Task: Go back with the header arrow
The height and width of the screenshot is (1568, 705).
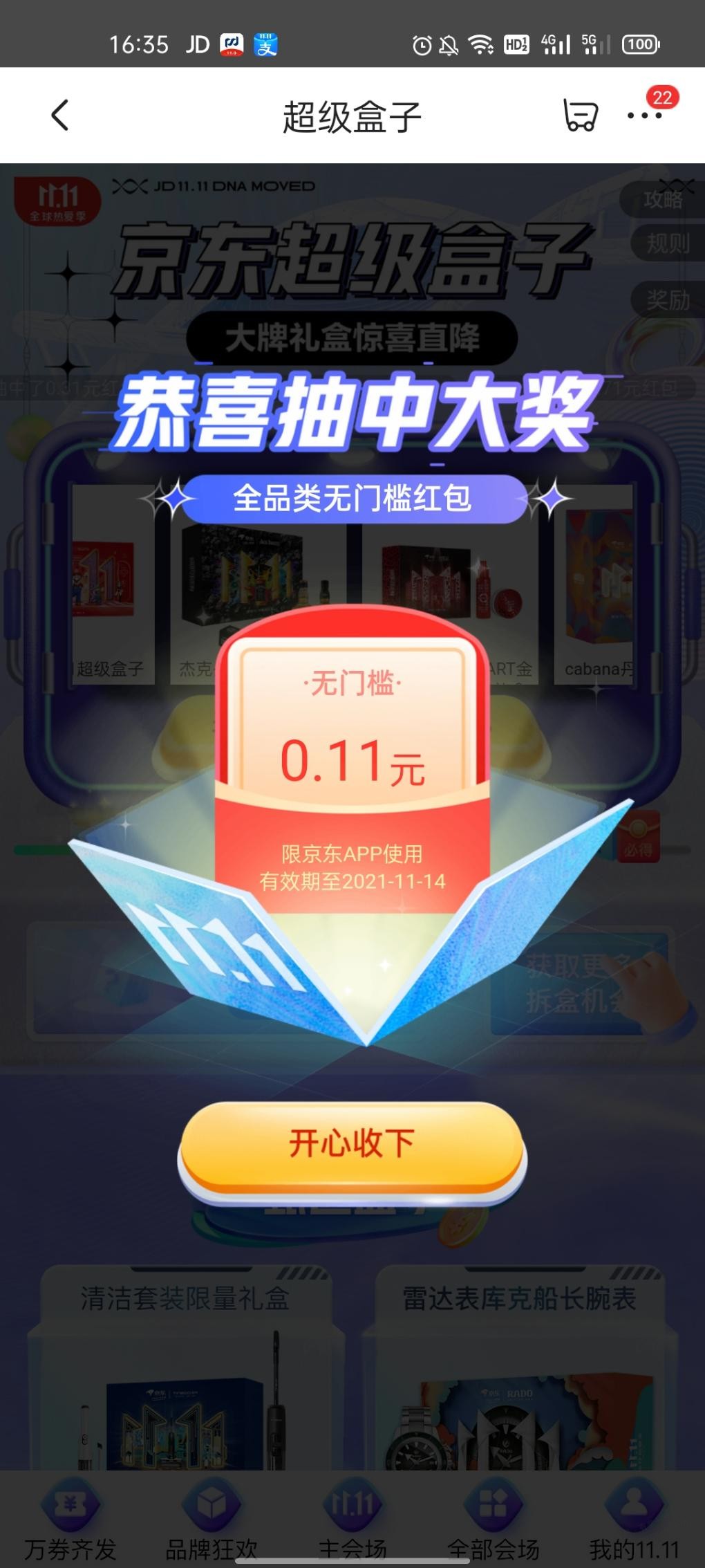Action: pyautogui.click(x=60, y=115)
